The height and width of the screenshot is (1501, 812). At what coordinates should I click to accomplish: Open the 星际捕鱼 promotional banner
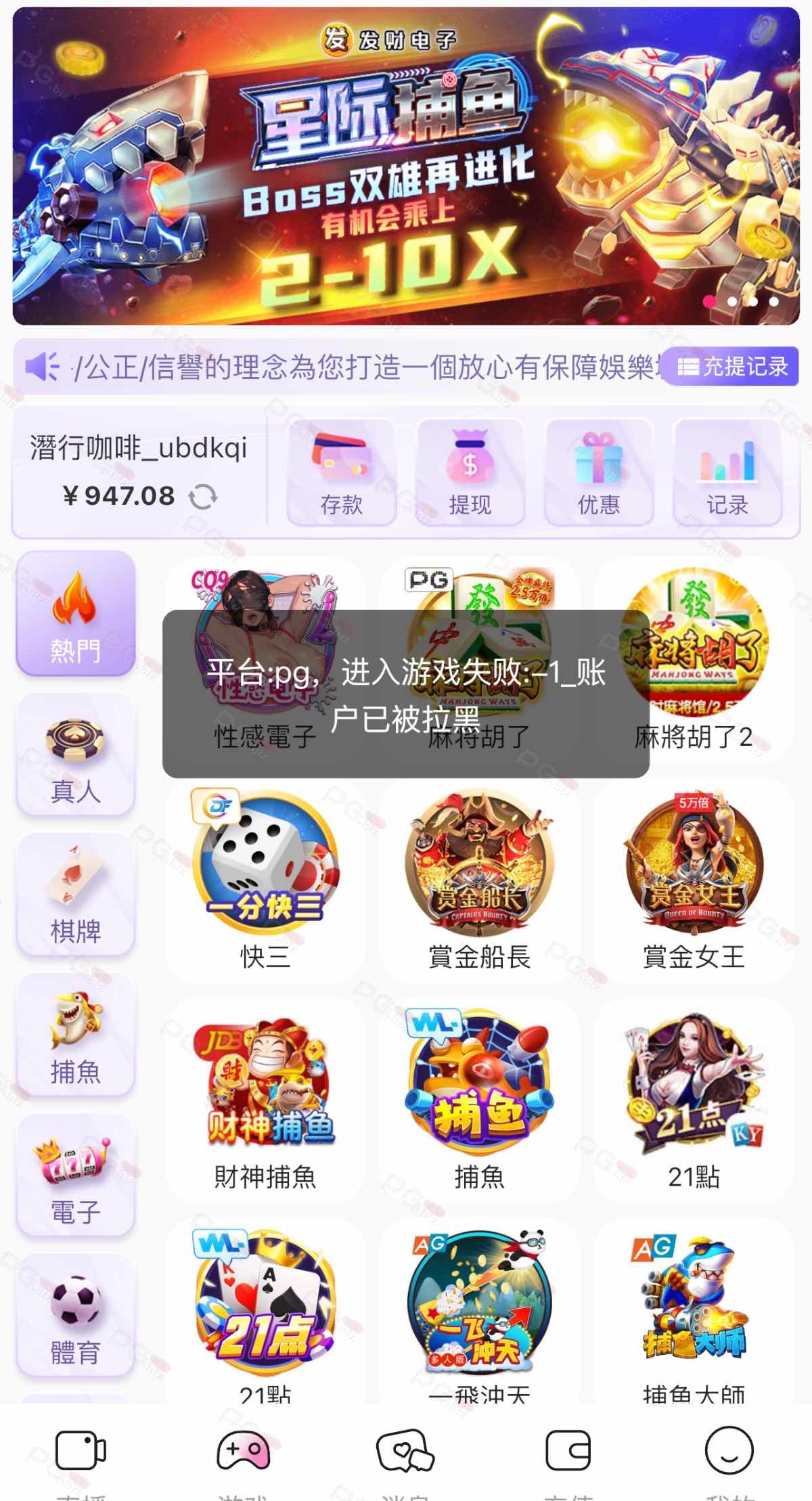click(406, 166)
